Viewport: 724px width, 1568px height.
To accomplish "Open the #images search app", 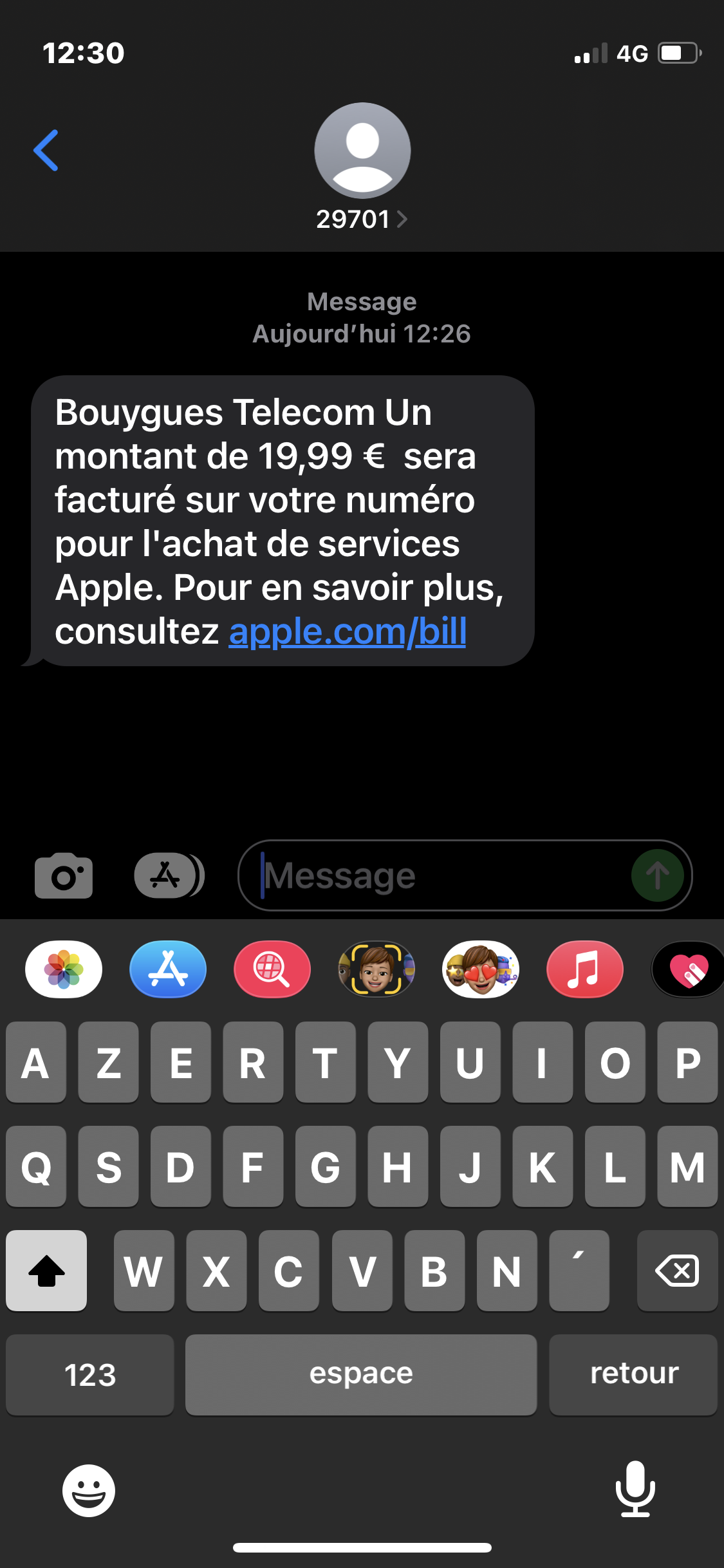I will (272, 969).
